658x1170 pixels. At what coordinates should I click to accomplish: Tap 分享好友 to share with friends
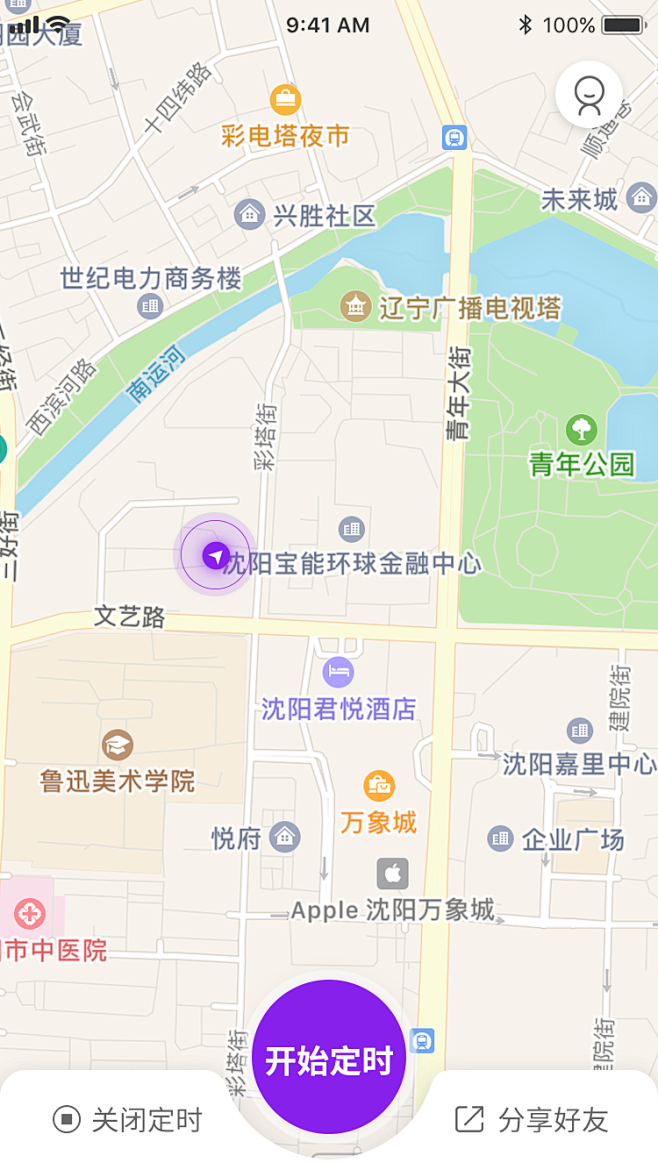tap(531, 1120)
